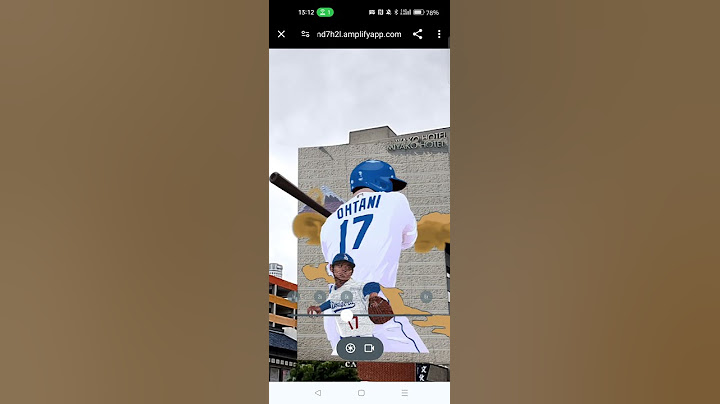
Task: Go to the home screen
Action: [x=361, y=393]
